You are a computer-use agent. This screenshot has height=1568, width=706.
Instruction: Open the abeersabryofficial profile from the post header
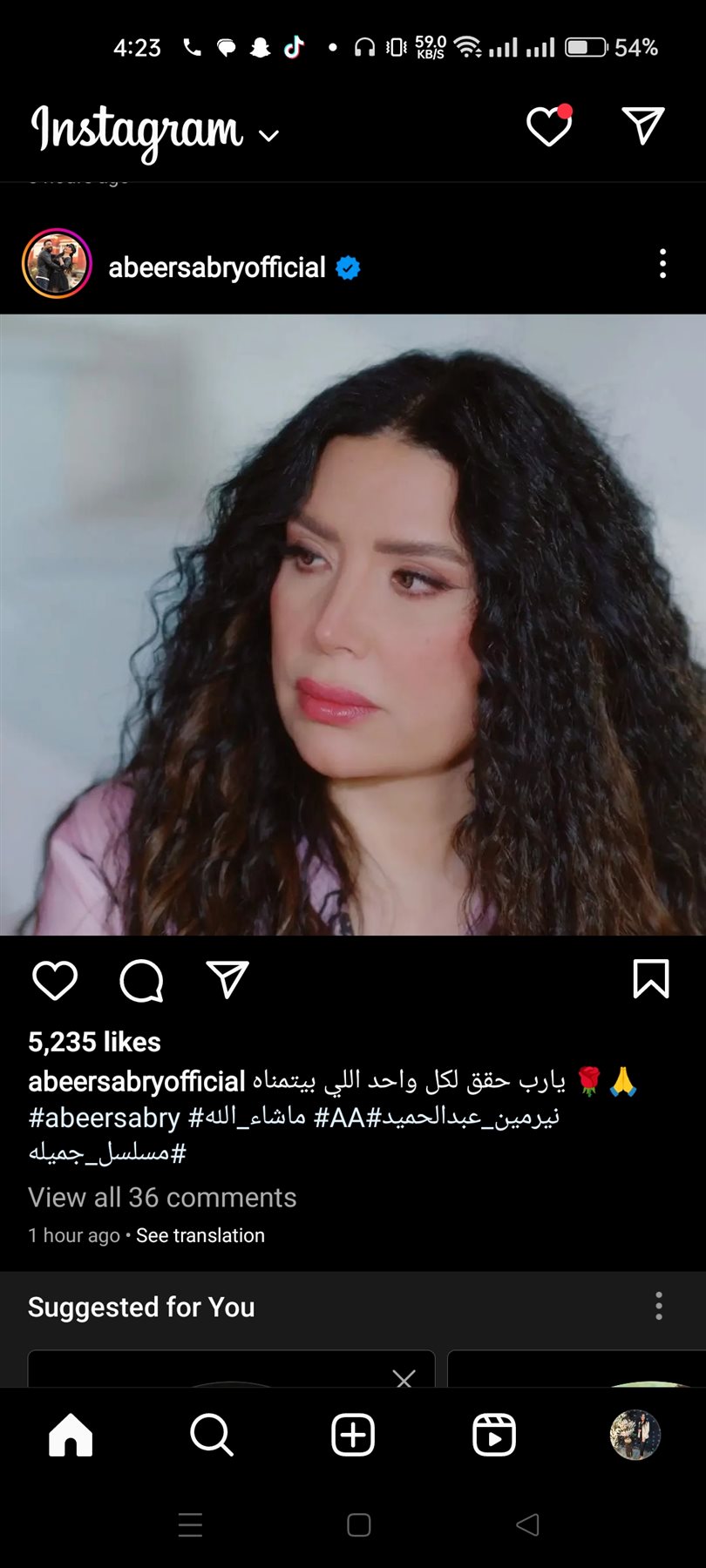pyautogui.click(x=216, y=267)
